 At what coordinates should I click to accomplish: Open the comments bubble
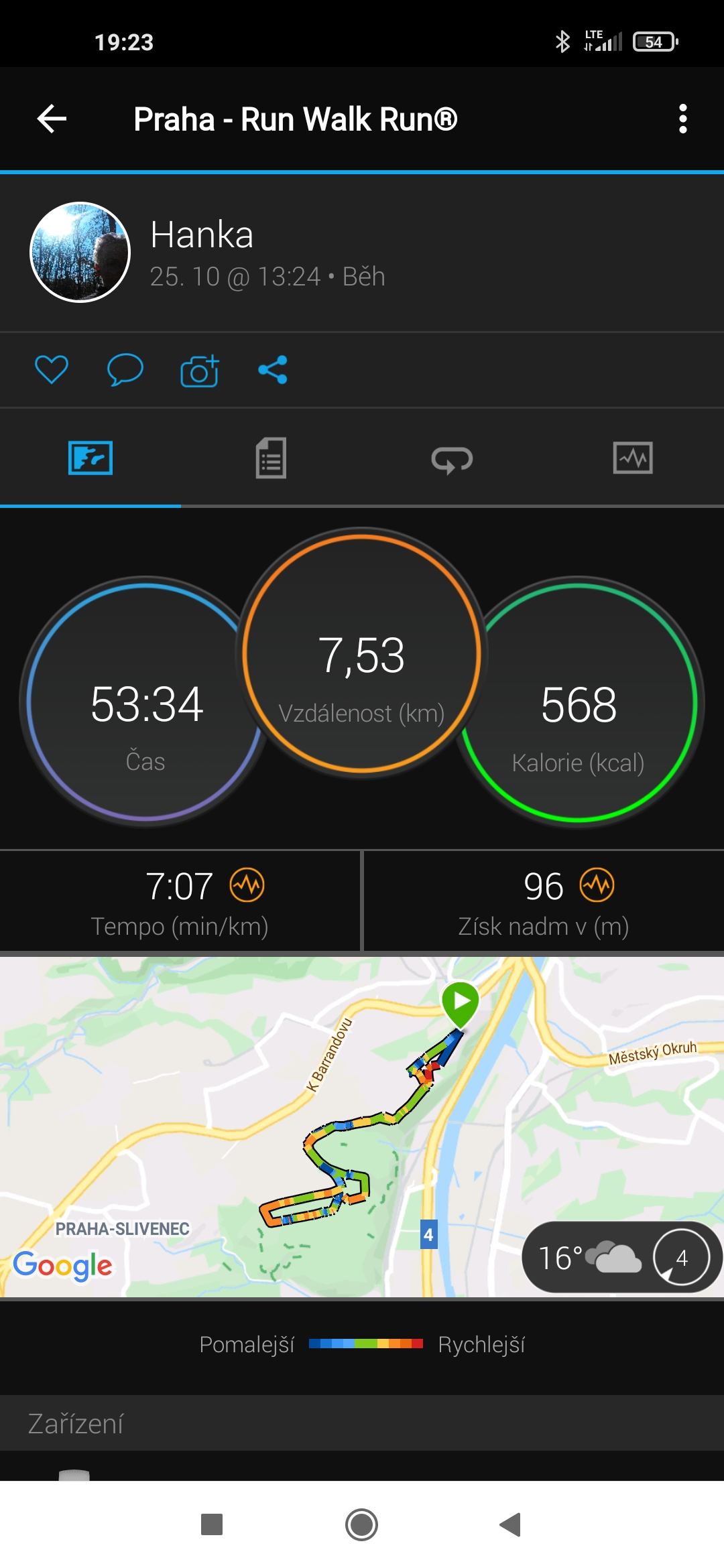pos(125,369)
